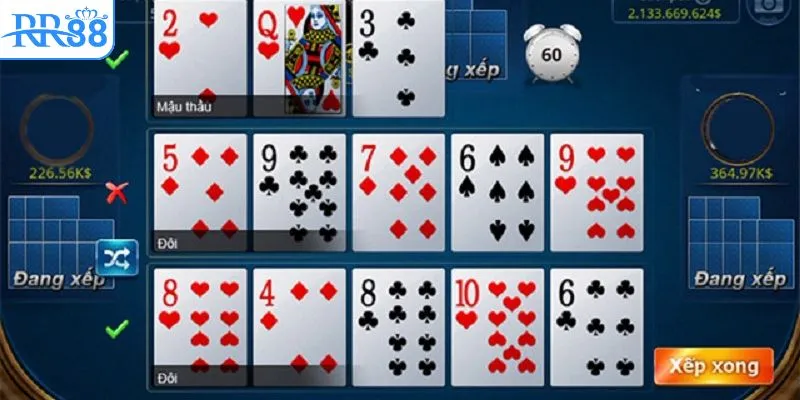Select the Queen of hearts card
Image resolution: width=800 pixels, height=400 pixels.
coord(298,57)
